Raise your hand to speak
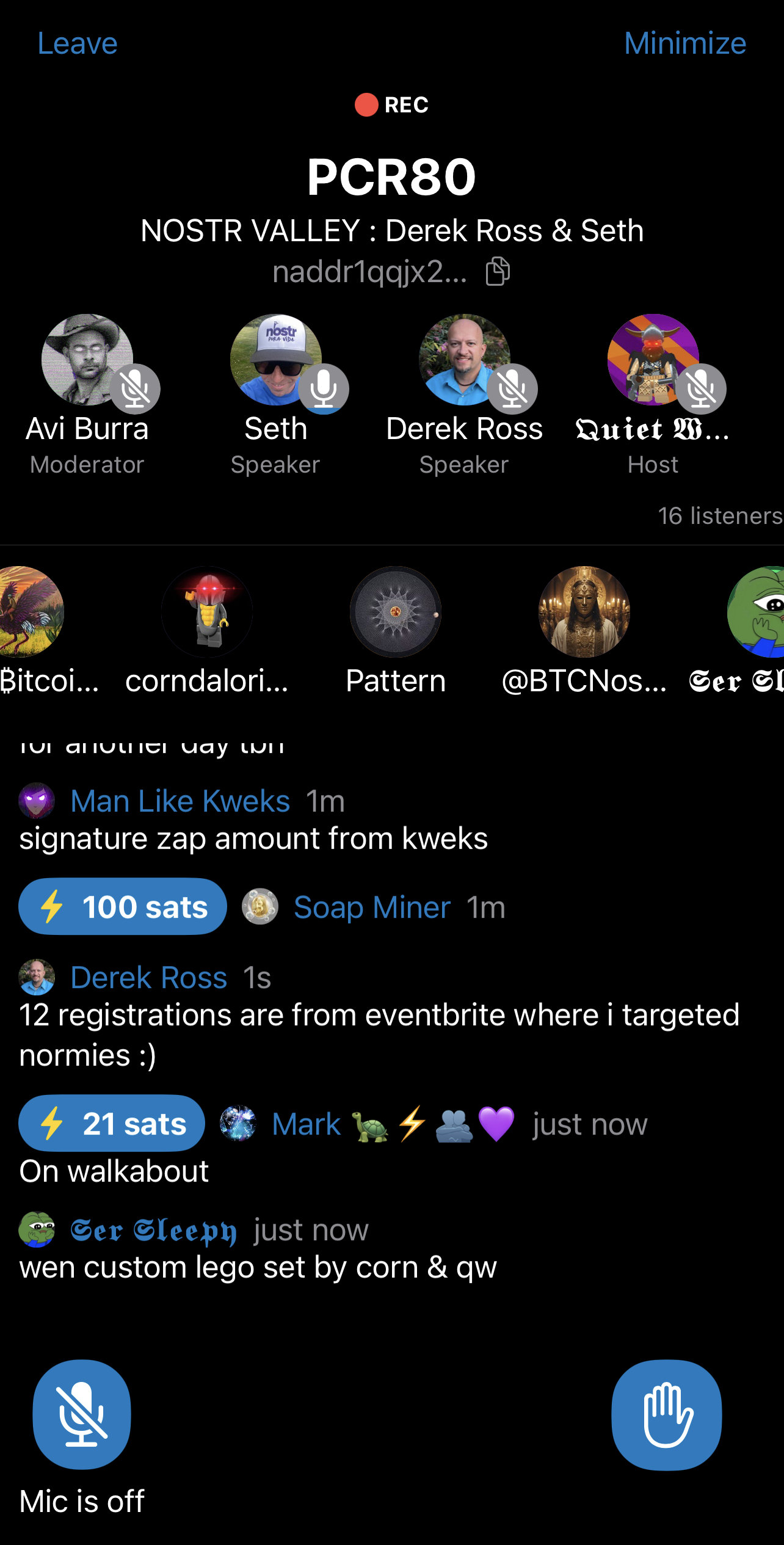Image resolution: width=784 pixels, height=1545 pixels. tap(667, 1414)
